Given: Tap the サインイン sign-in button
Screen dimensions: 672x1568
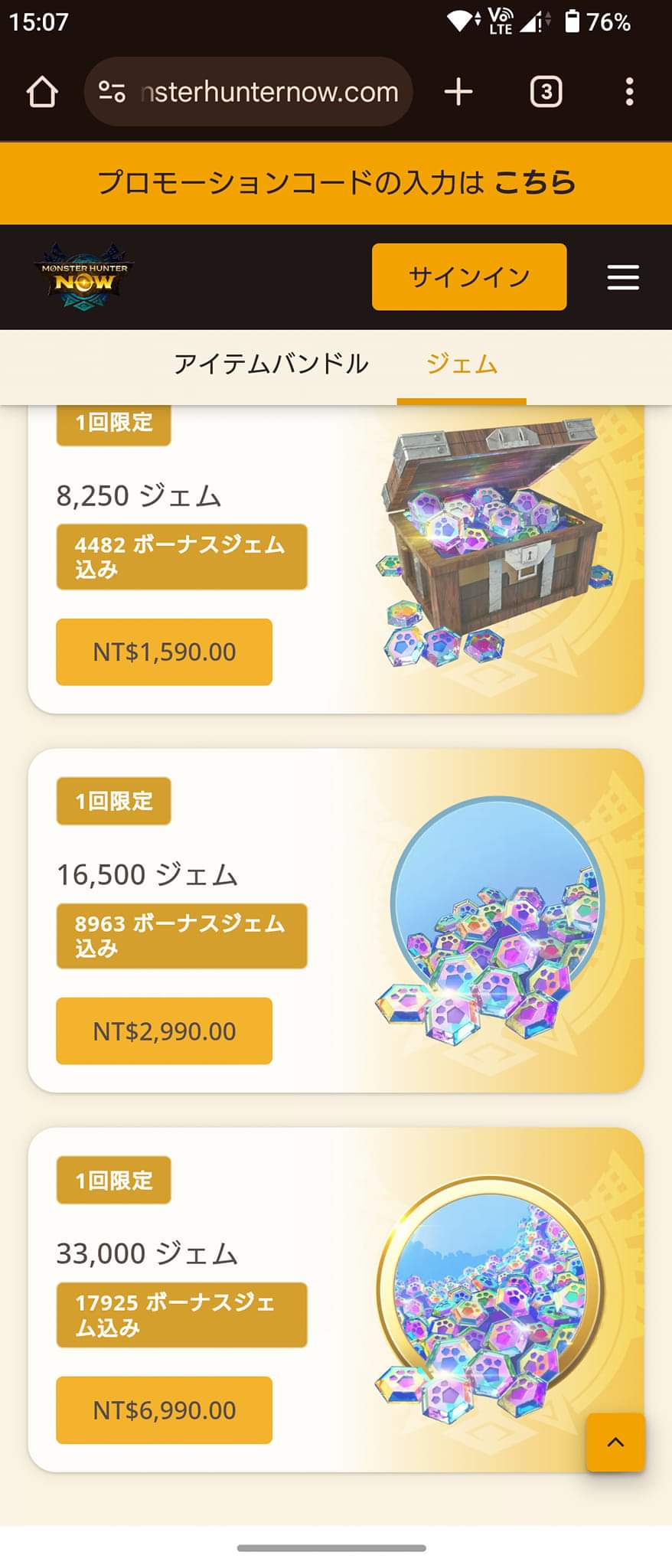Looking at the screenshot, I should 469,277.
